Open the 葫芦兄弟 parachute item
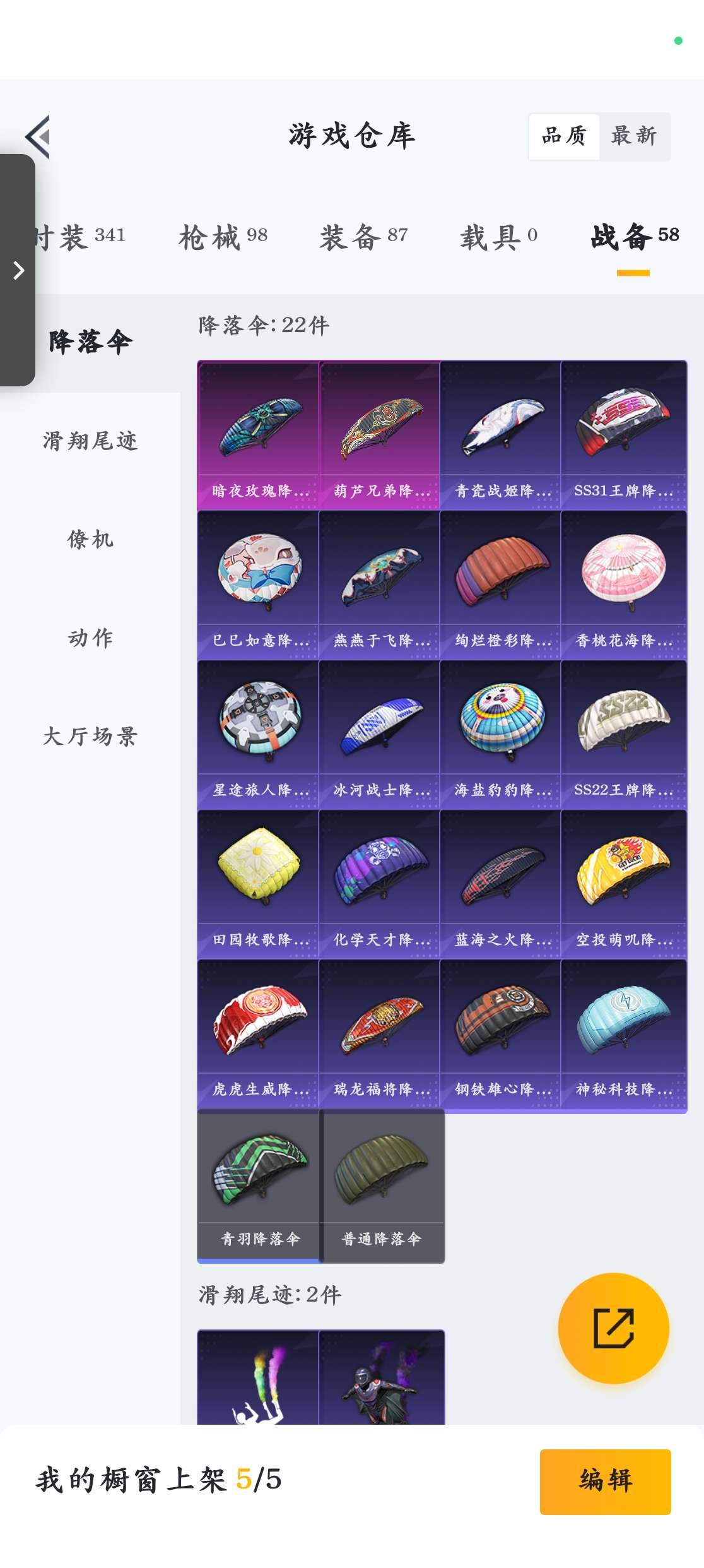Screen dimensions: 704x1568 tap(379, 436)
